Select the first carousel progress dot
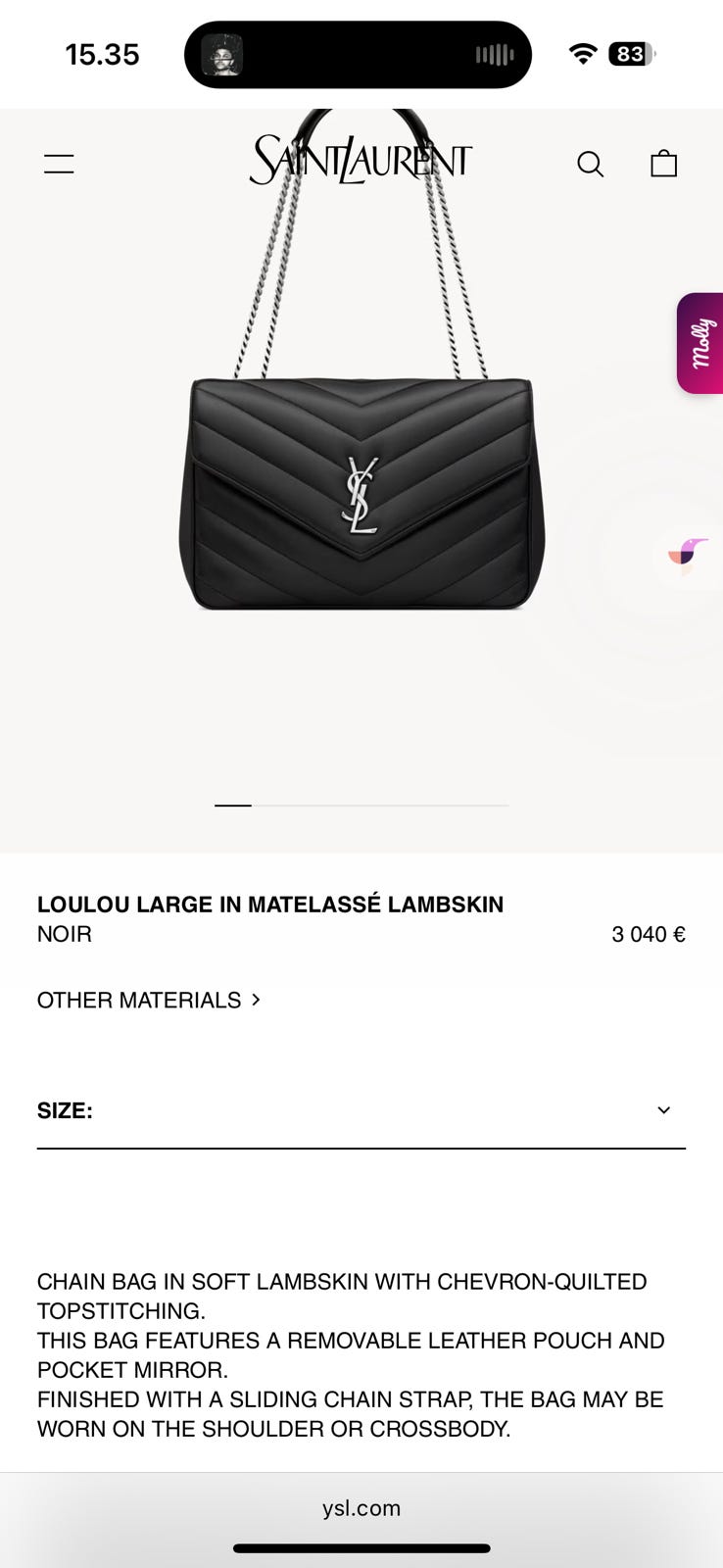The height and width of the screenshot is (1568, 723). point(232,805)
